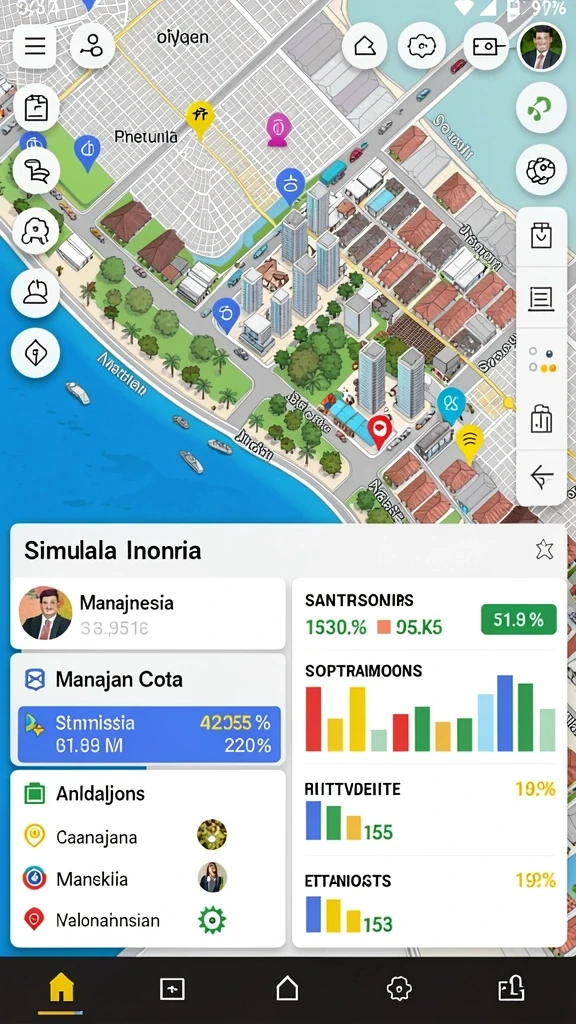Select the blue Stmnissia row
The image size is (576, 1024).
149,734
